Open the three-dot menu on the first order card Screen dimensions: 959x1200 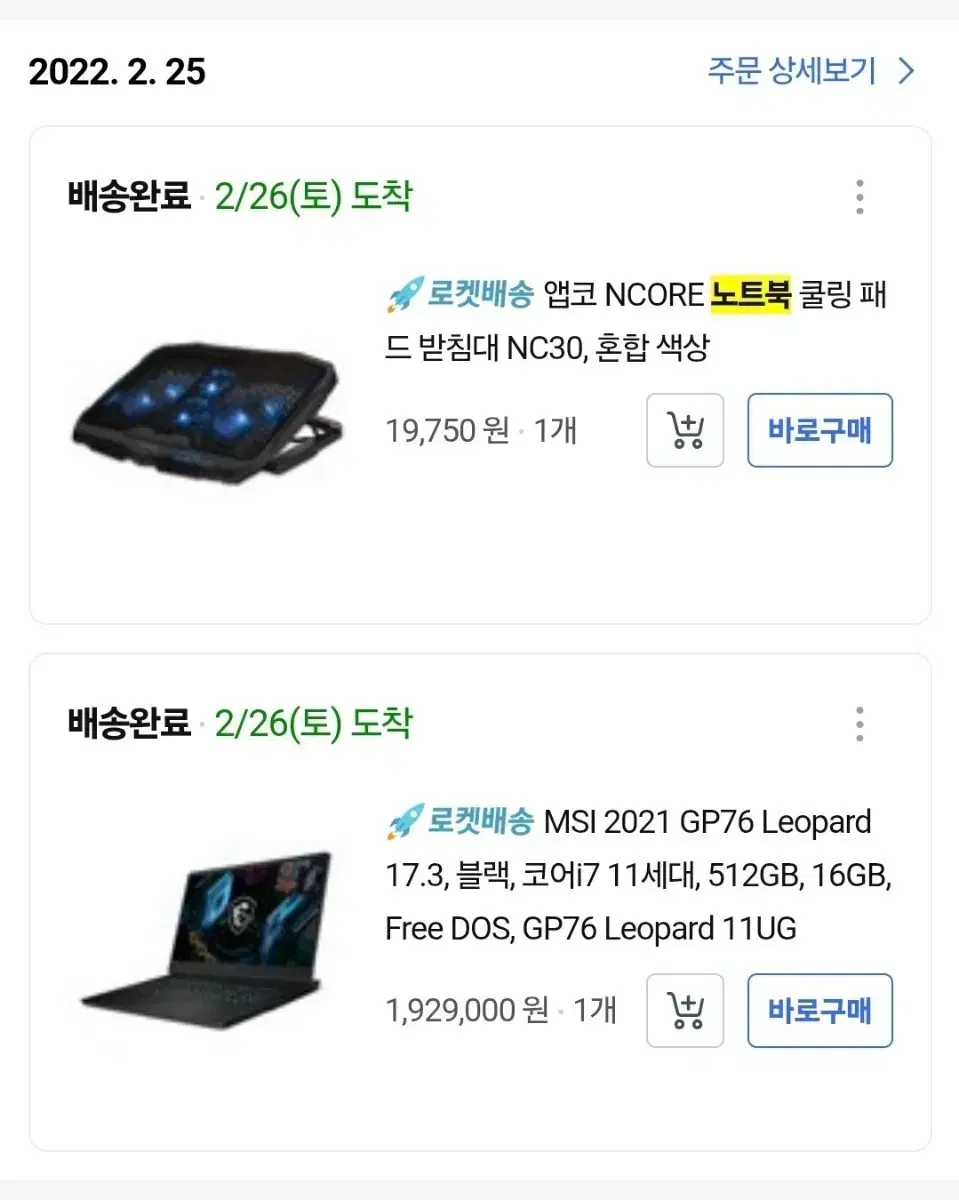[x=858, y=197]
